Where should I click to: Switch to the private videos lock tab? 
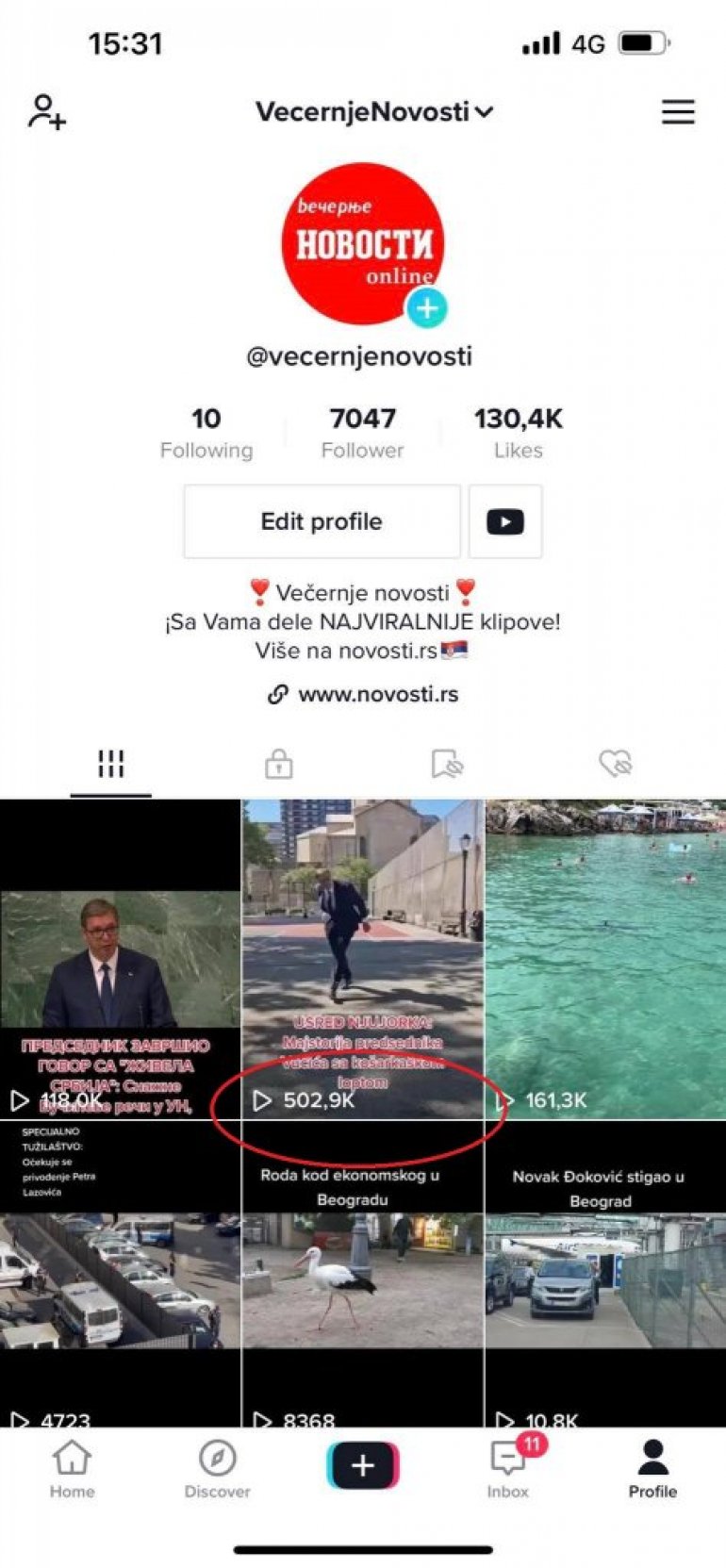point(278,764)
